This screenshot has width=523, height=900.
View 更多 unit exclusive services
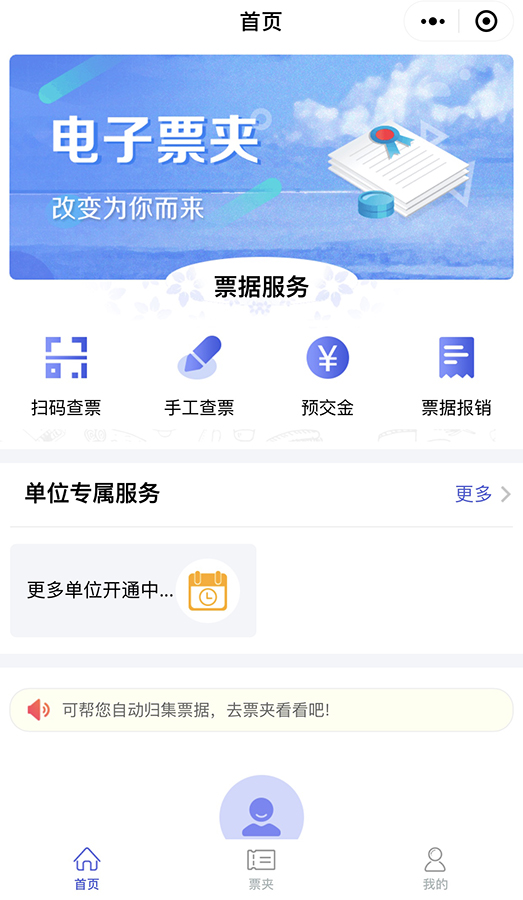pyautogui.click(x=483, y=494)
